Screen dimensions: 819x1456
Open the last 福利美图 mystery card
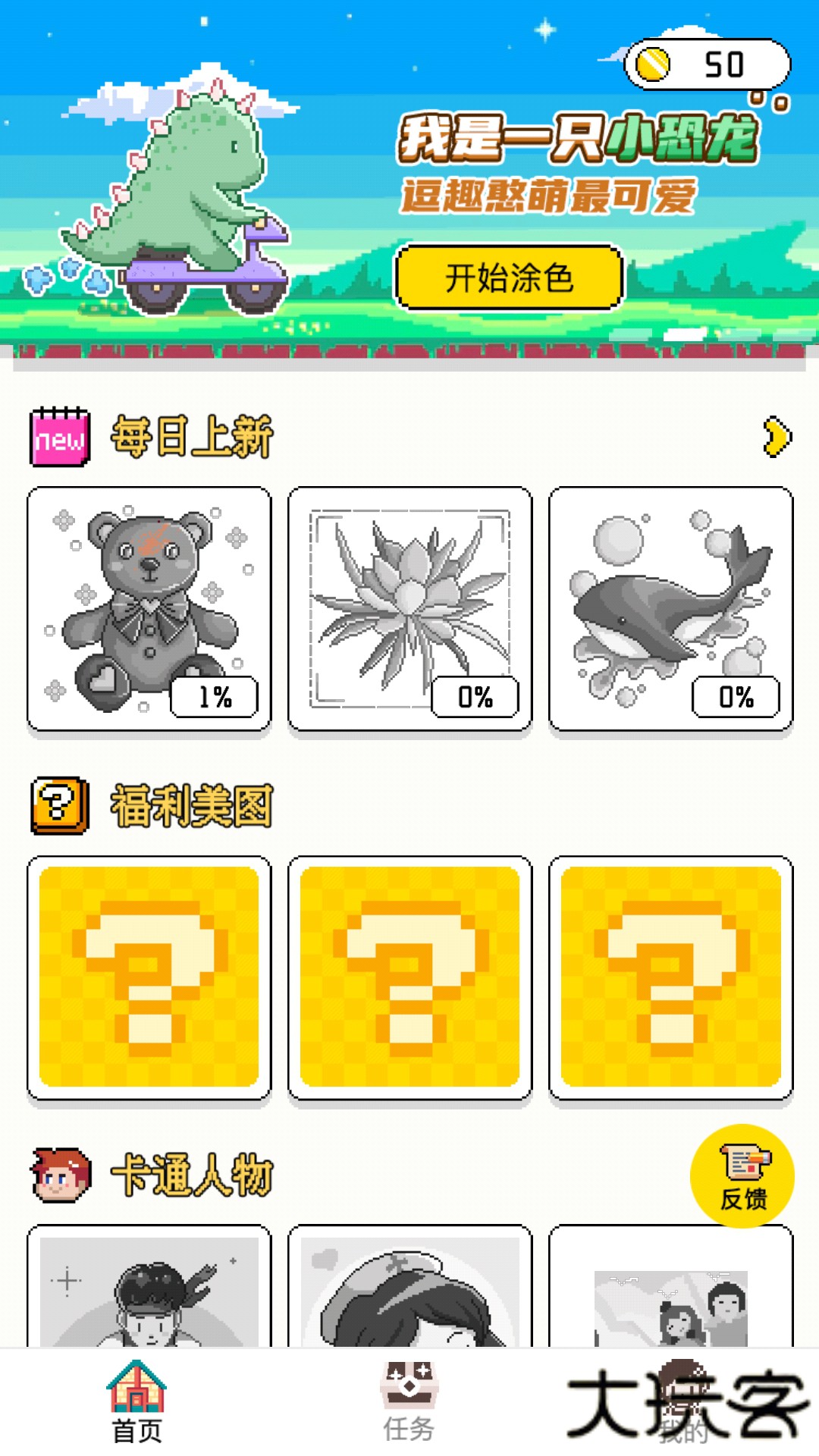point(671,977)
